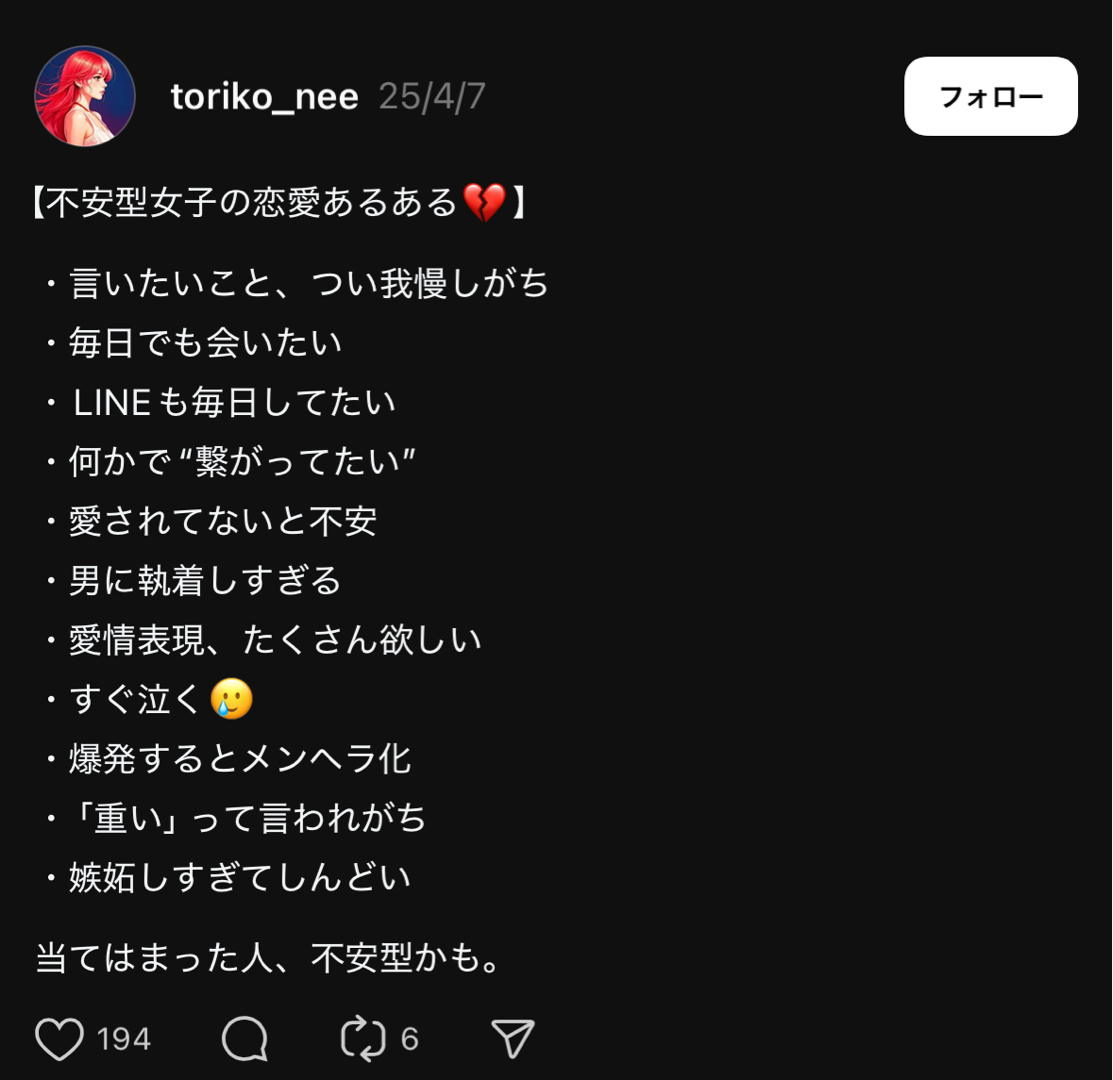Like toriko_nee's post with the heart
Screen dimensions: 1113x1080
[x=60, y=1039]
